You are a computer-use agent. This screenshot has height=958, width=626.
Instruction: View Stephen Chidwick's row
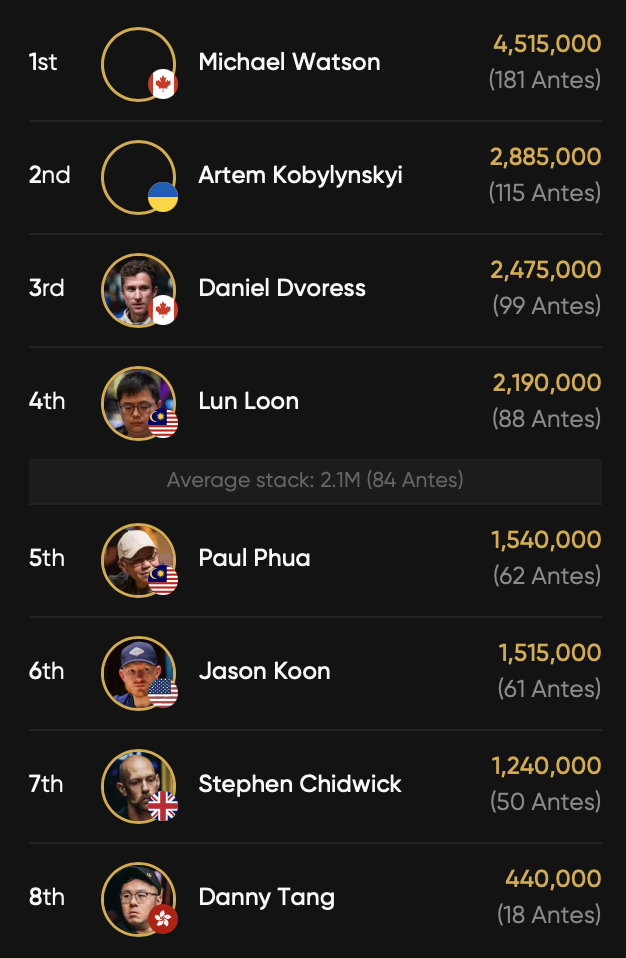pyautogui.click(x=300, y=783)
